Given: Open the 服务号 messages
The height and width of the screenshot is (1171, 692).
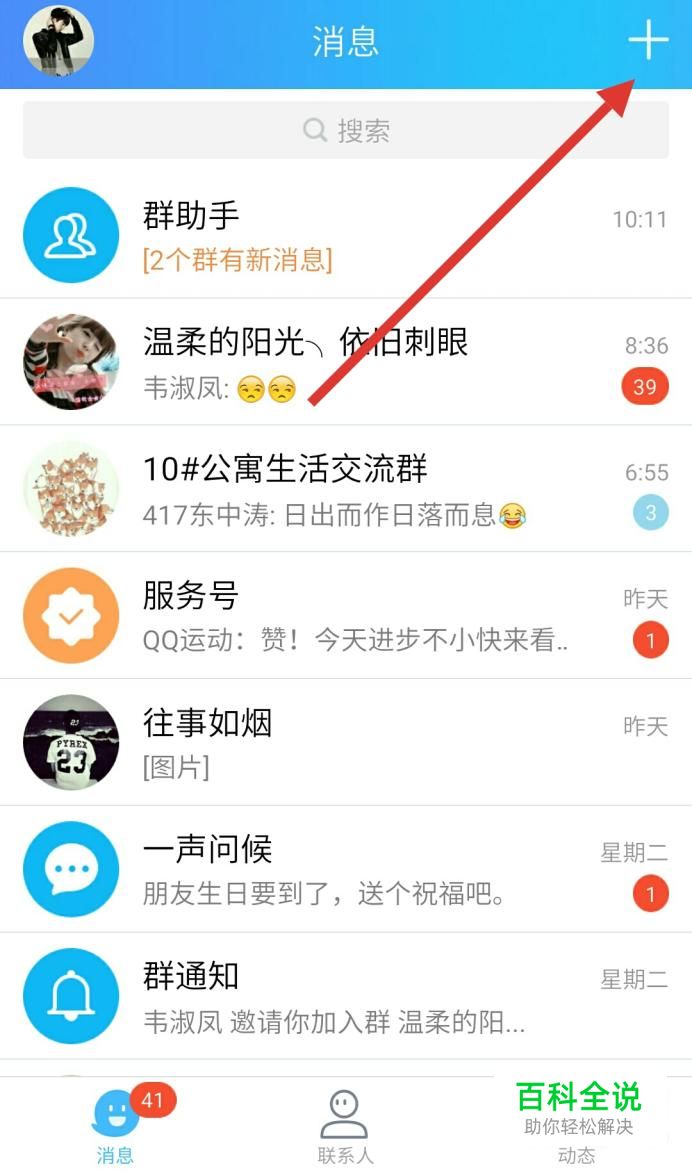Looking at the screenshot, I should [346, 615].
